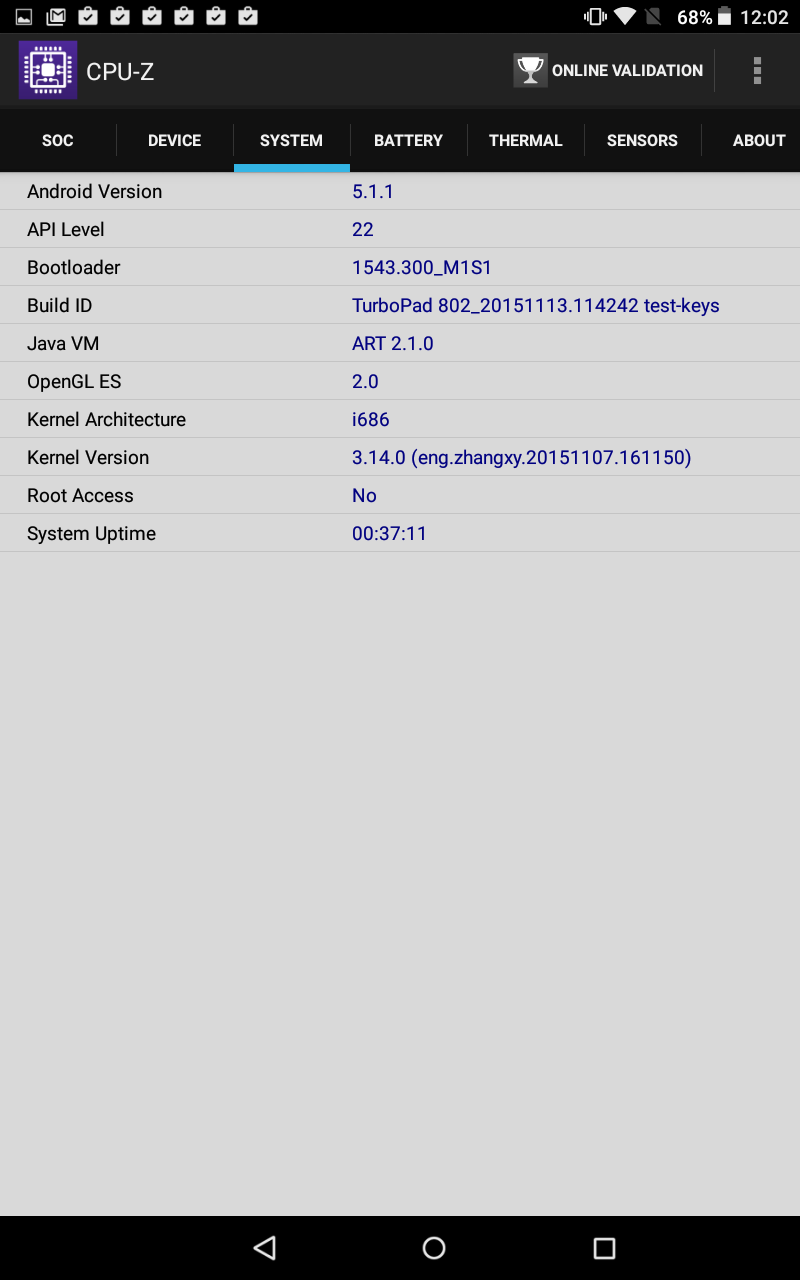Open the recent apps view
The width and height of the screenshot is (800, 1280).
(x=604, y=1247)
